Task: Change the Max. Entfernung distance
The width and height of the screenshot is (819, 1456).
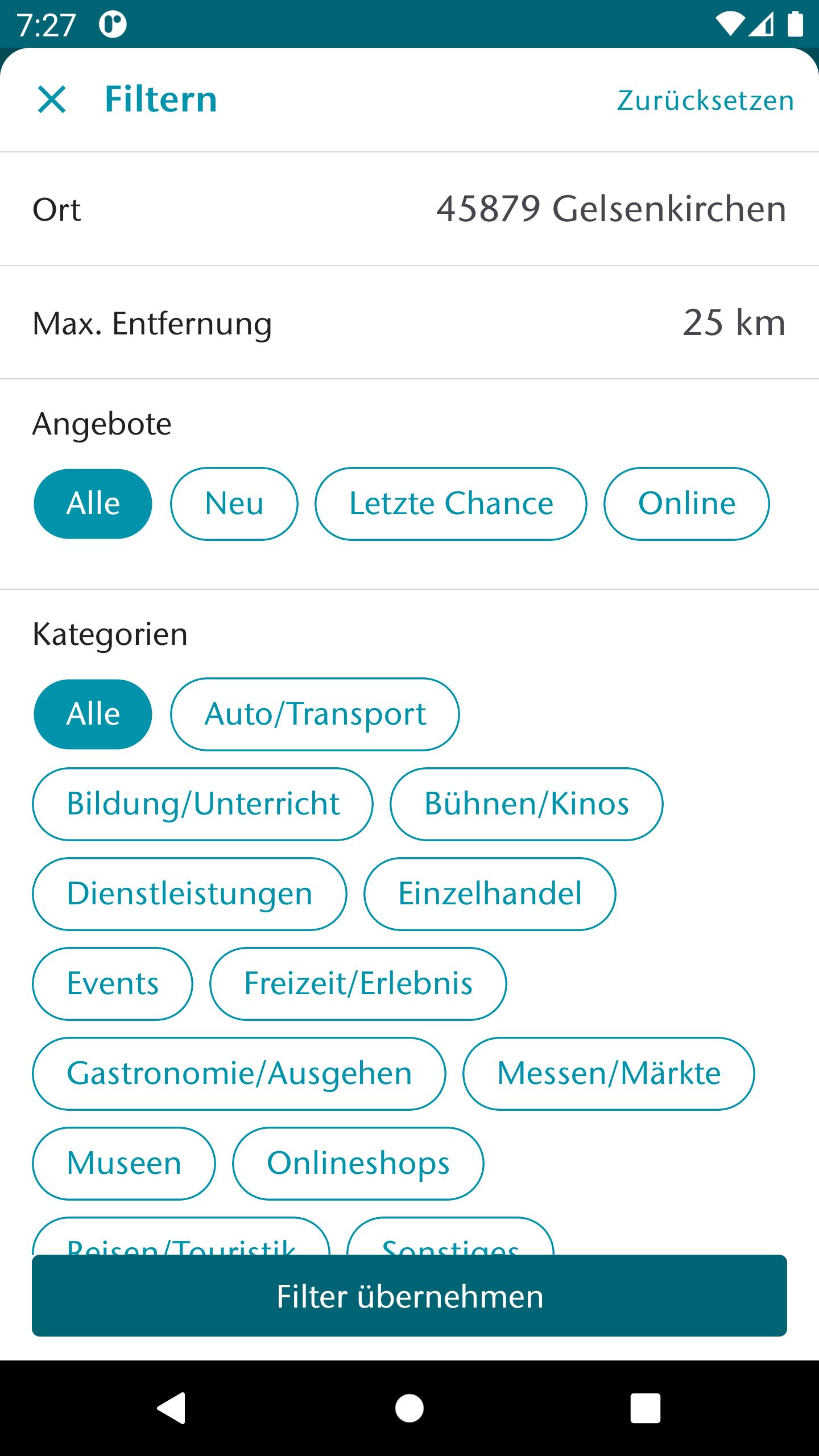Action: [409, 322]
